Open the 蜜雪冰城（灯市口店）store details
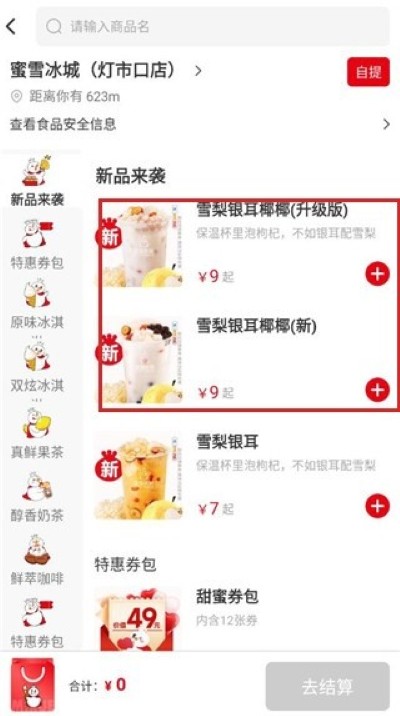 [106, 71]
